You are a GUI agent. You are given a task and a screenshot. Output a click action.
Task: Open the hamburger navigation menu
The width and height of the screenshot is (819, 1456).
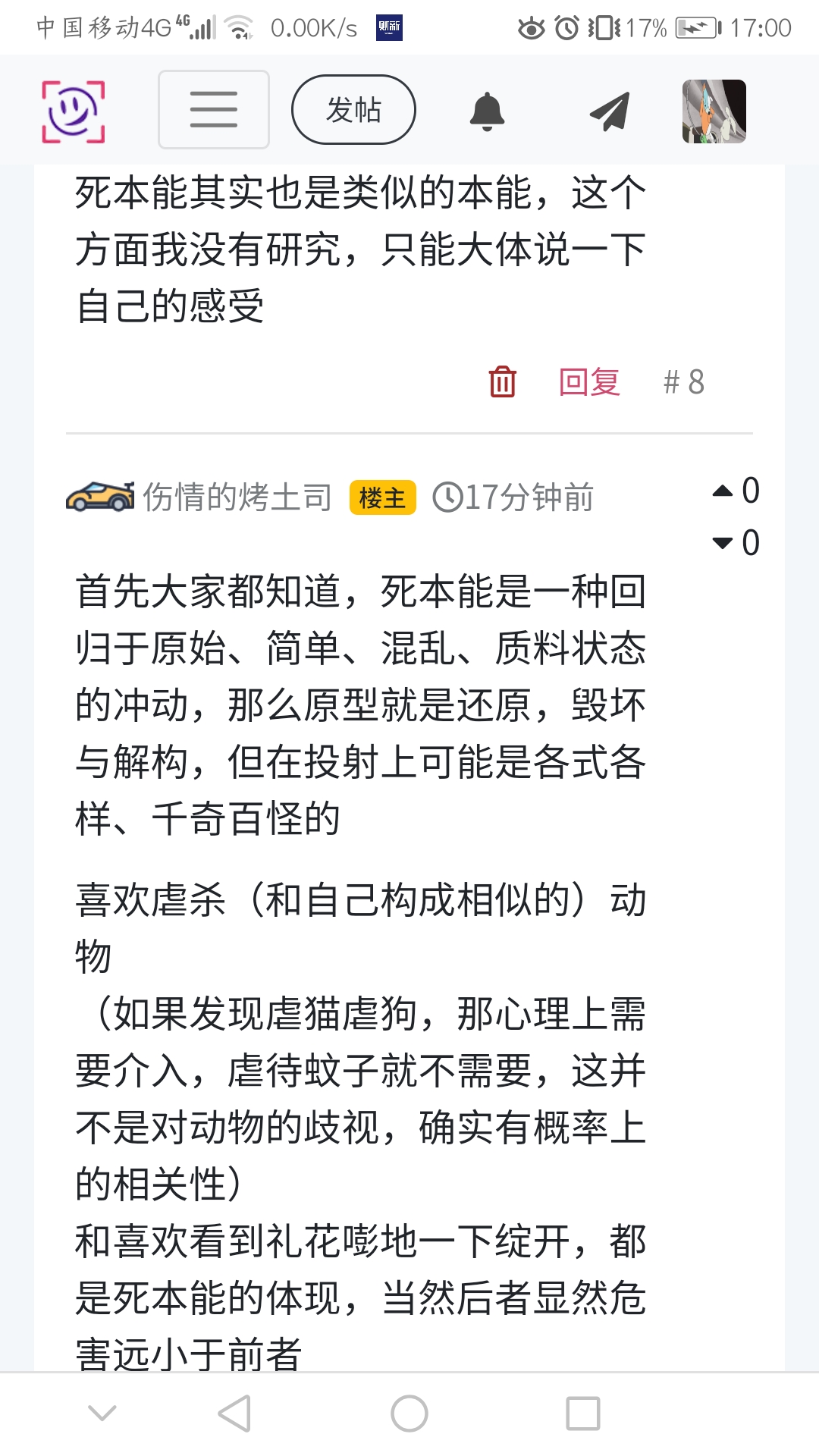pyautogui.click(x=214, y=110)
